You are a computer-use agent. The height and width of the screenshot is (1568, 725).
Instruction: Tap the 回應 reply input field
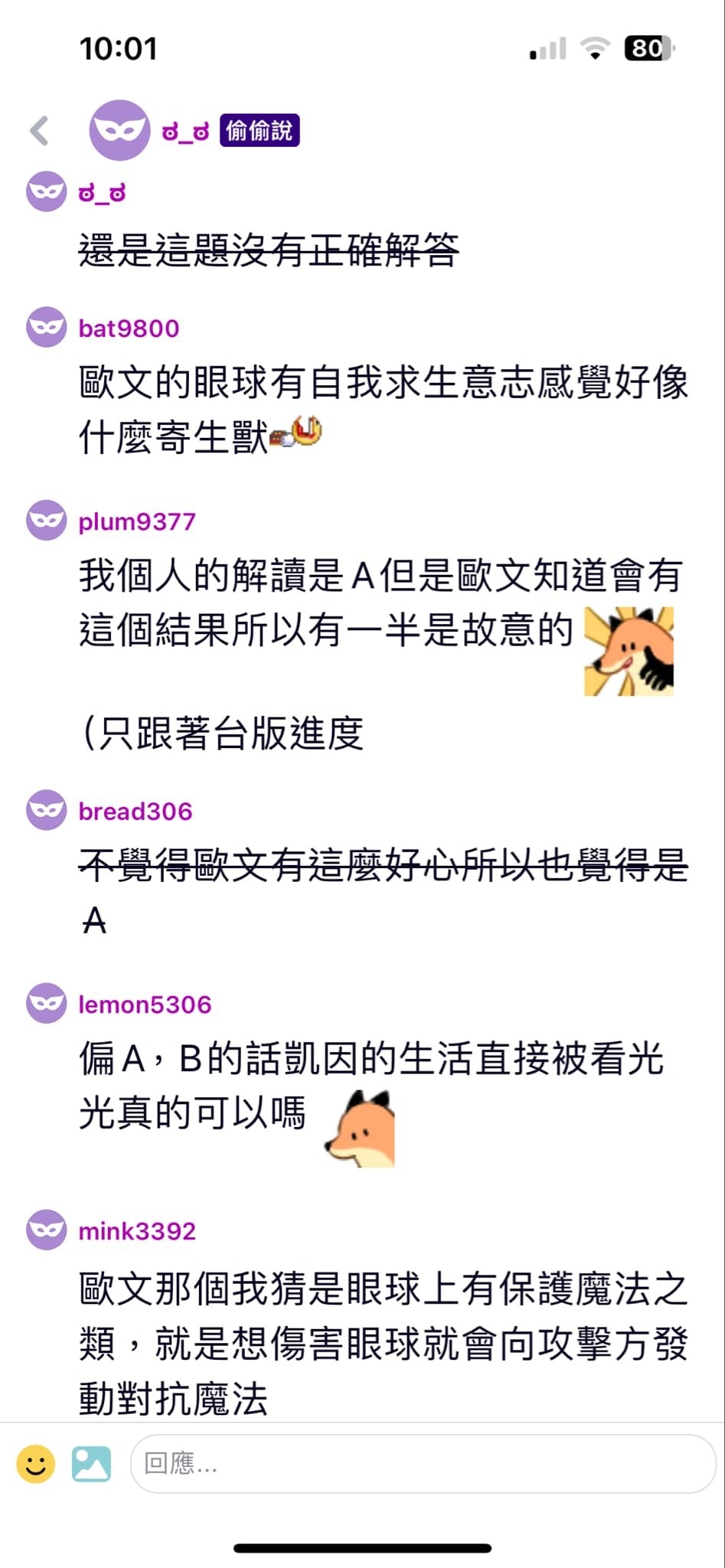point(423,1463)
